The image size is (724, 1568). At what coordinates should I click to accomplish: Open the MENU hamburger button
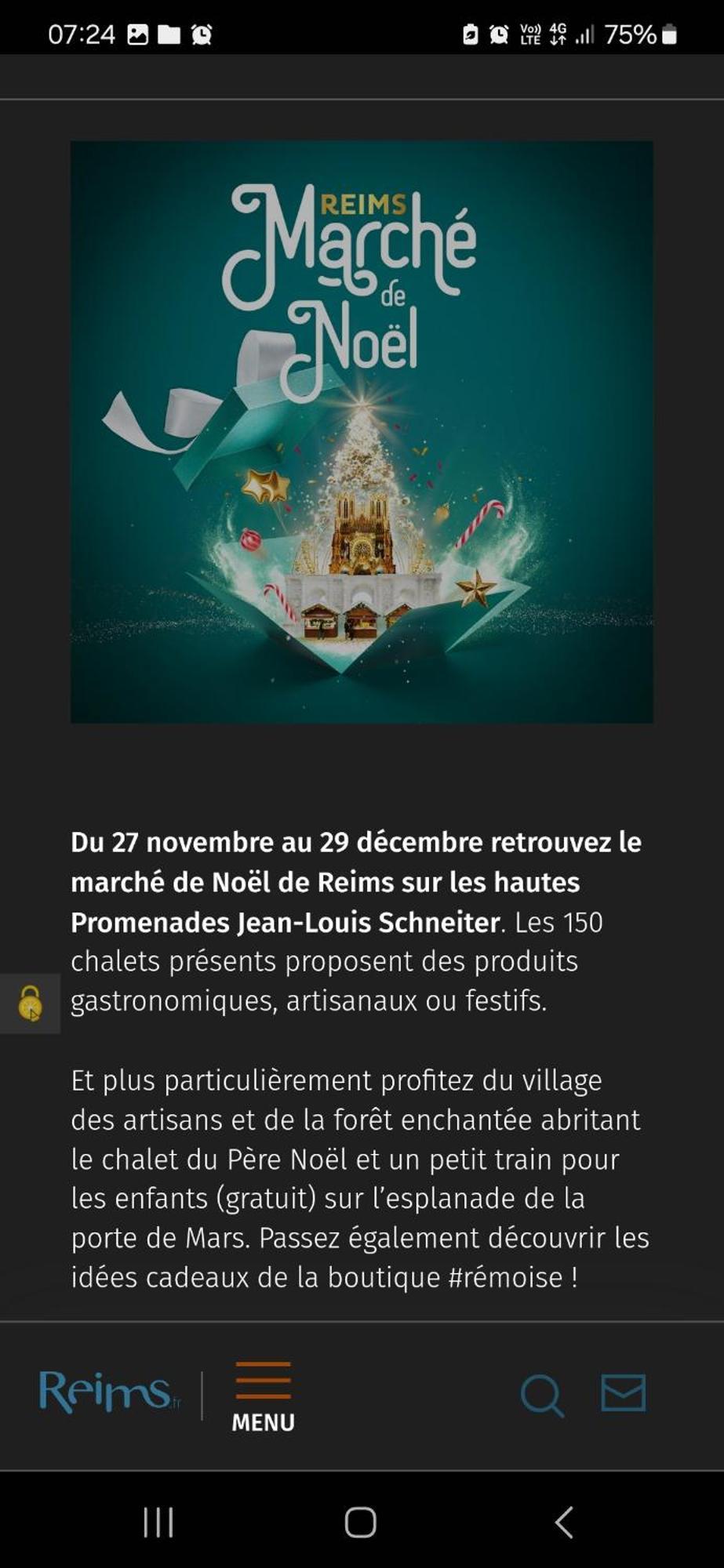click(x=263, y=1396)
